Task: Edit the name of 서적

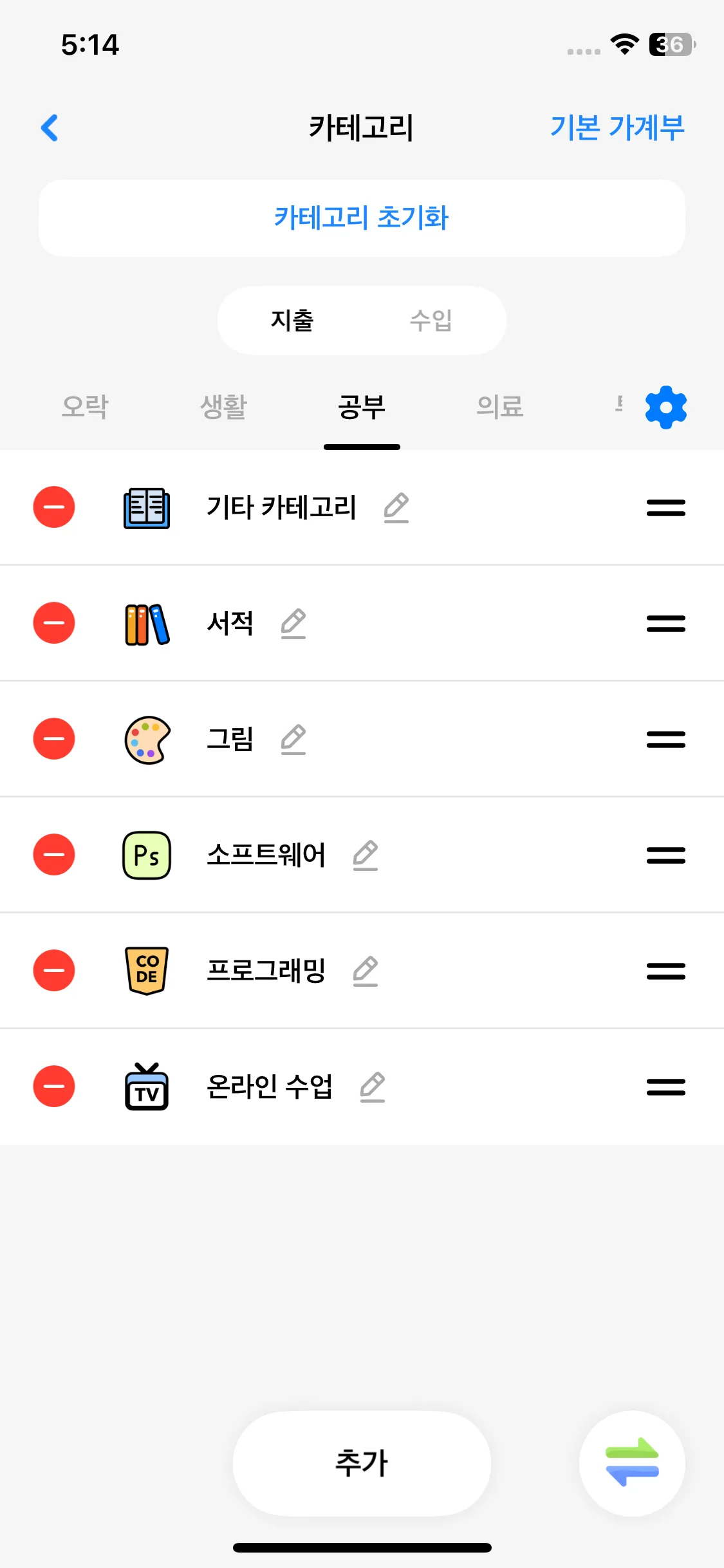Action: [x=293, y=623]
